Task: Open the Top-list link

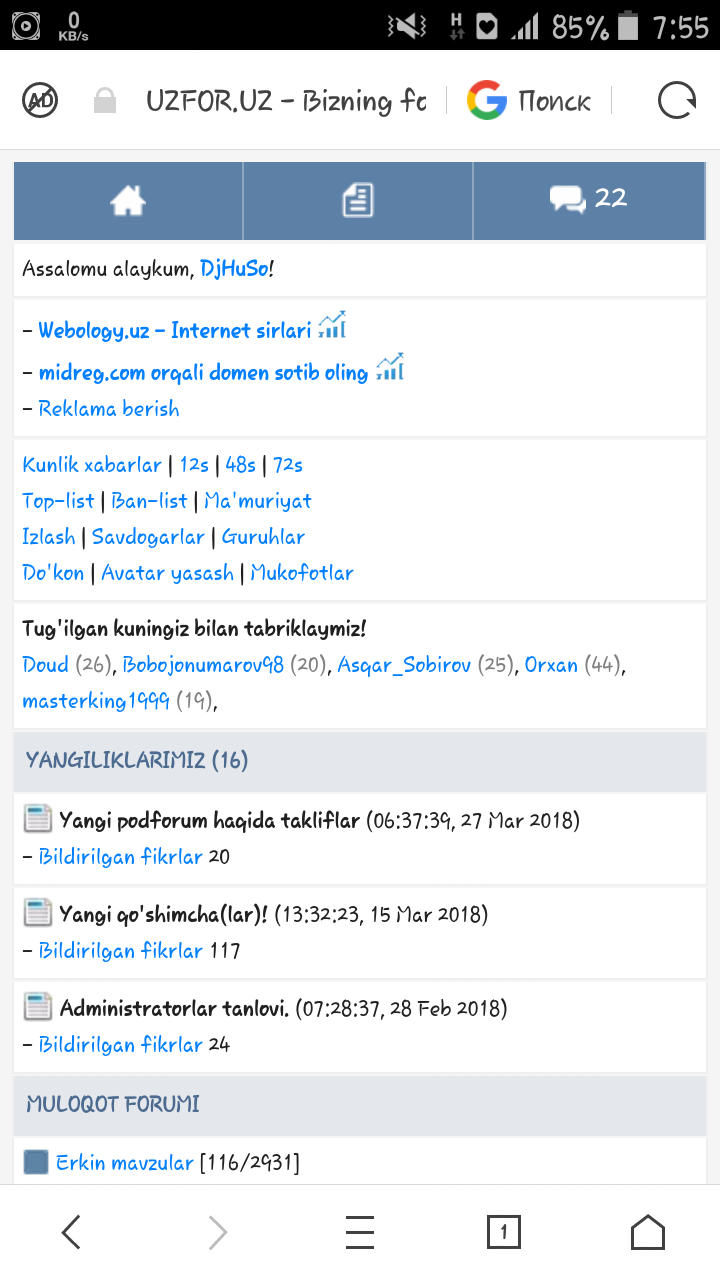Action: coord(58,501)
